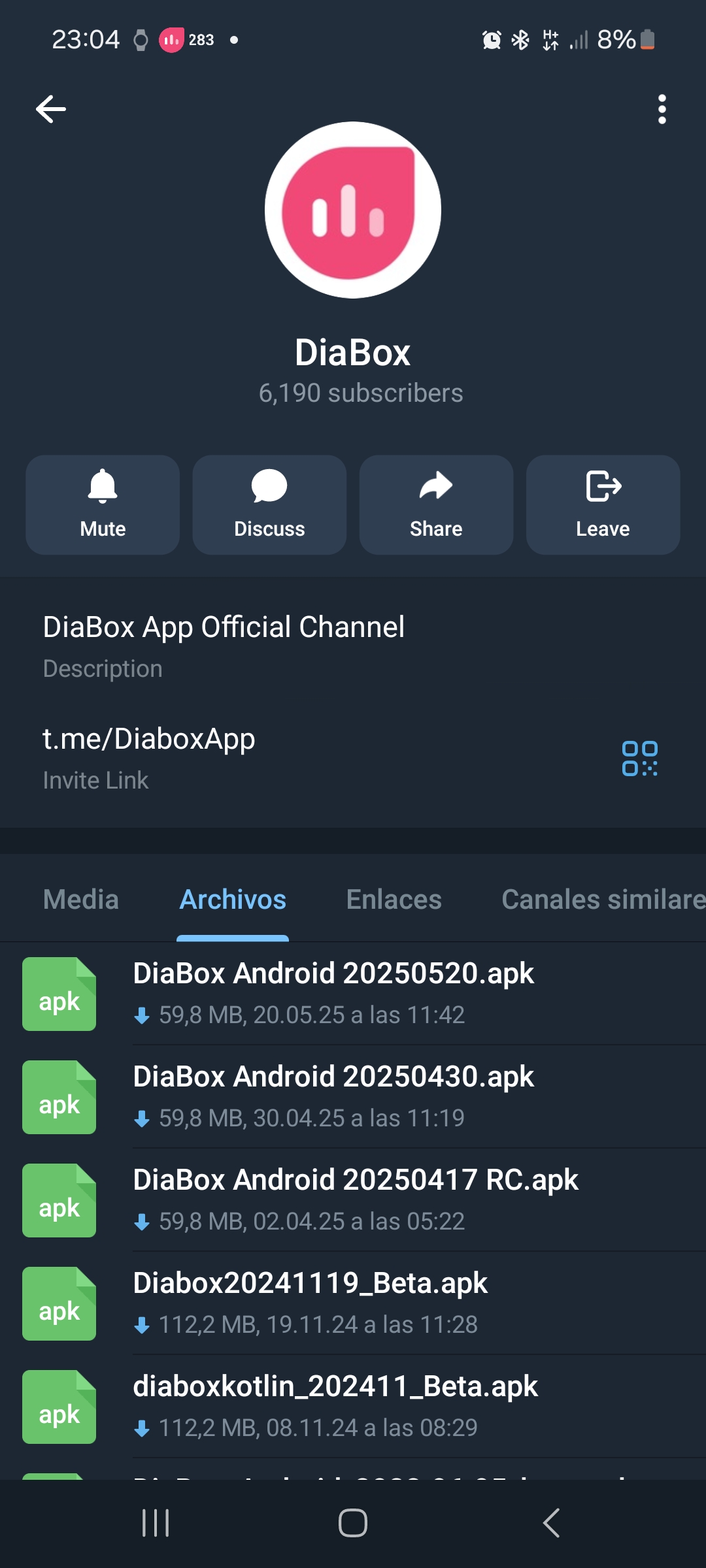Select the Archivos tab
Viewport: 706px width, 1568px height.
pos(233,900)
